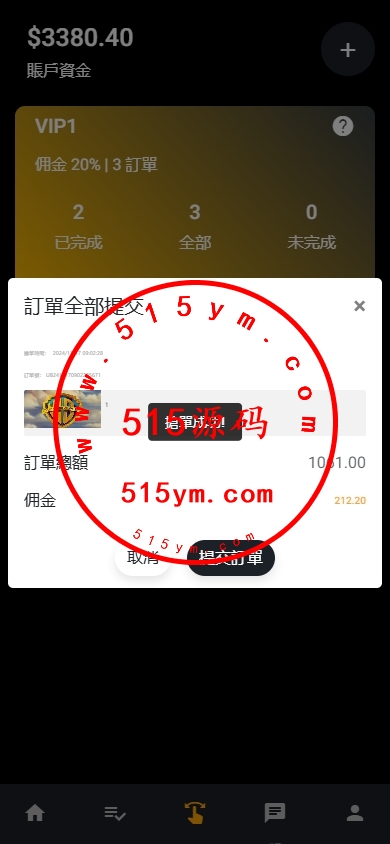Open the order list tab

pos(115,813)
